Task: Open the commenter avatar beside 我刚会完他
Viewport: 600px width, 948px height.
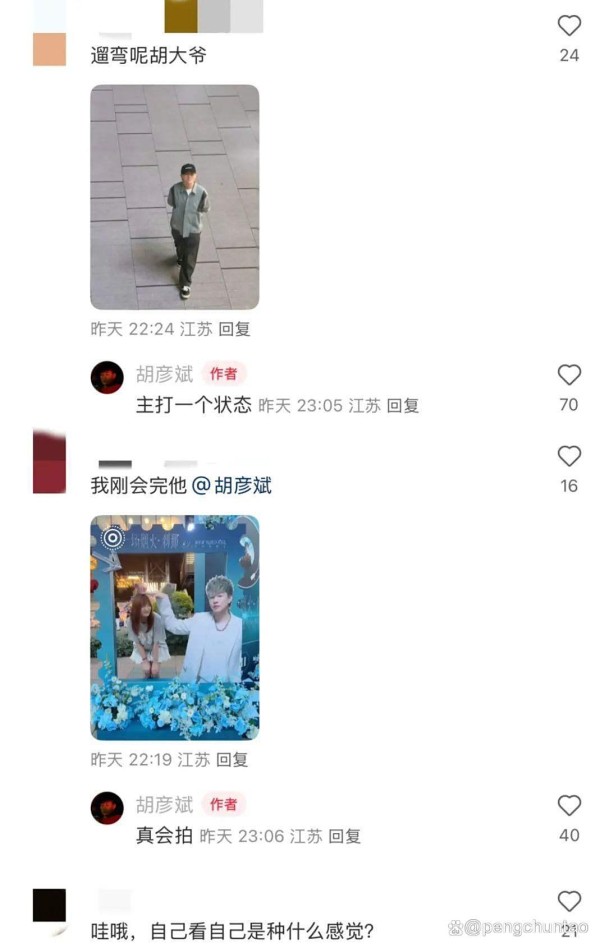Action: tap(49, 462)
